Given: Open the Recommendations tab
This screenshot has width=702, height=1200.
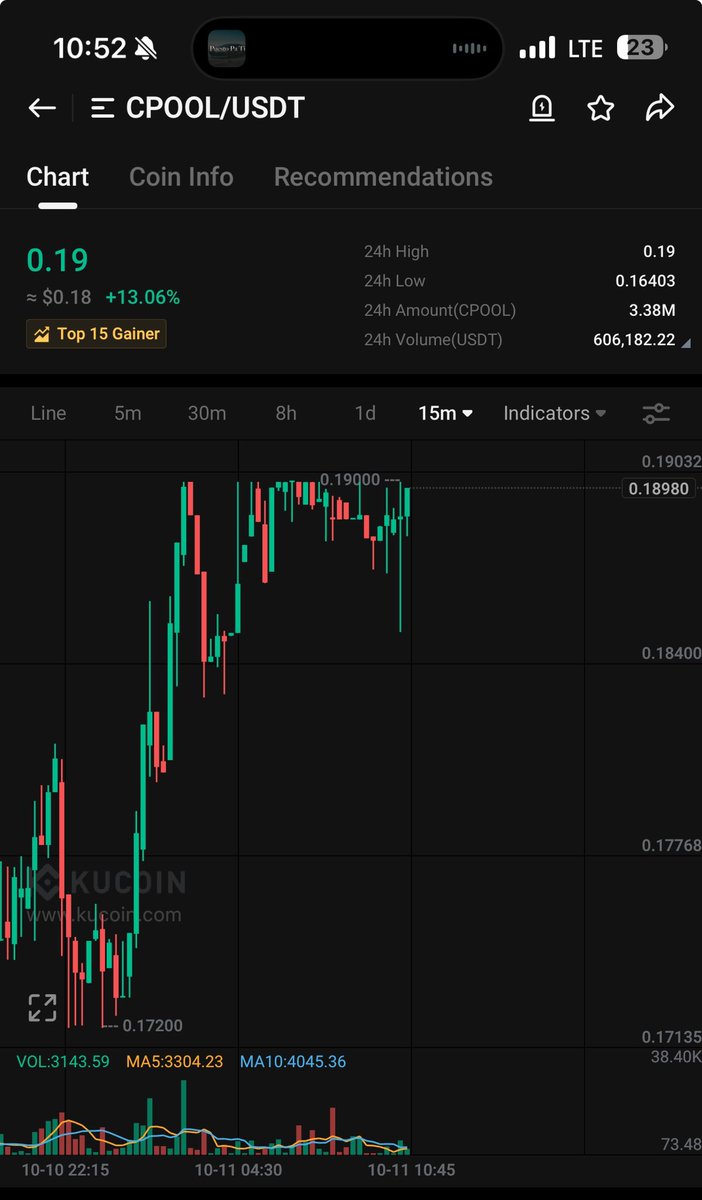Looking at the screenshot, I should (383, 177).
